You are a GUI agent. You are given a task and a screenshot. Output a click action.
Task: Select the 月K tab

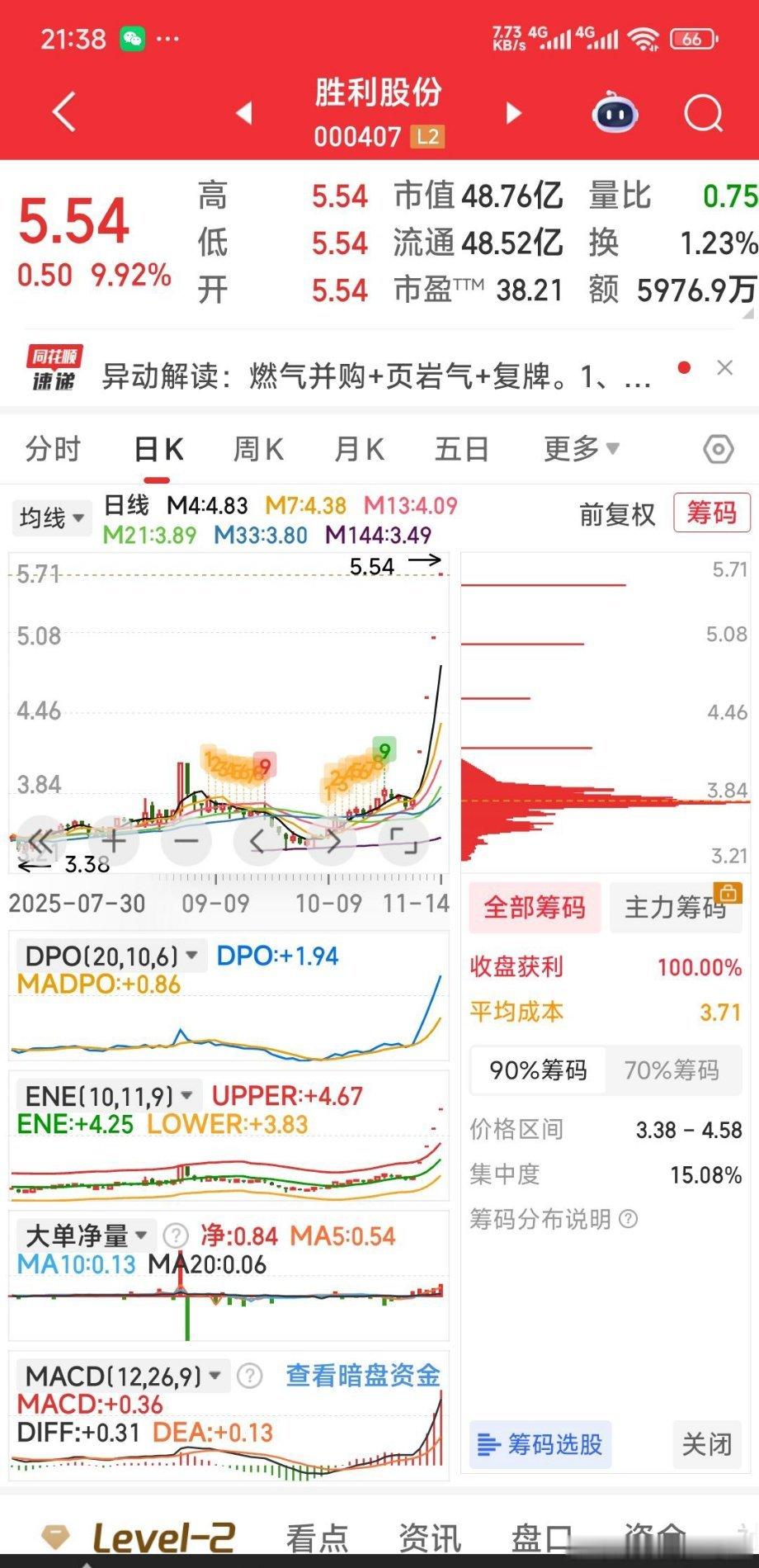(359, 450)
